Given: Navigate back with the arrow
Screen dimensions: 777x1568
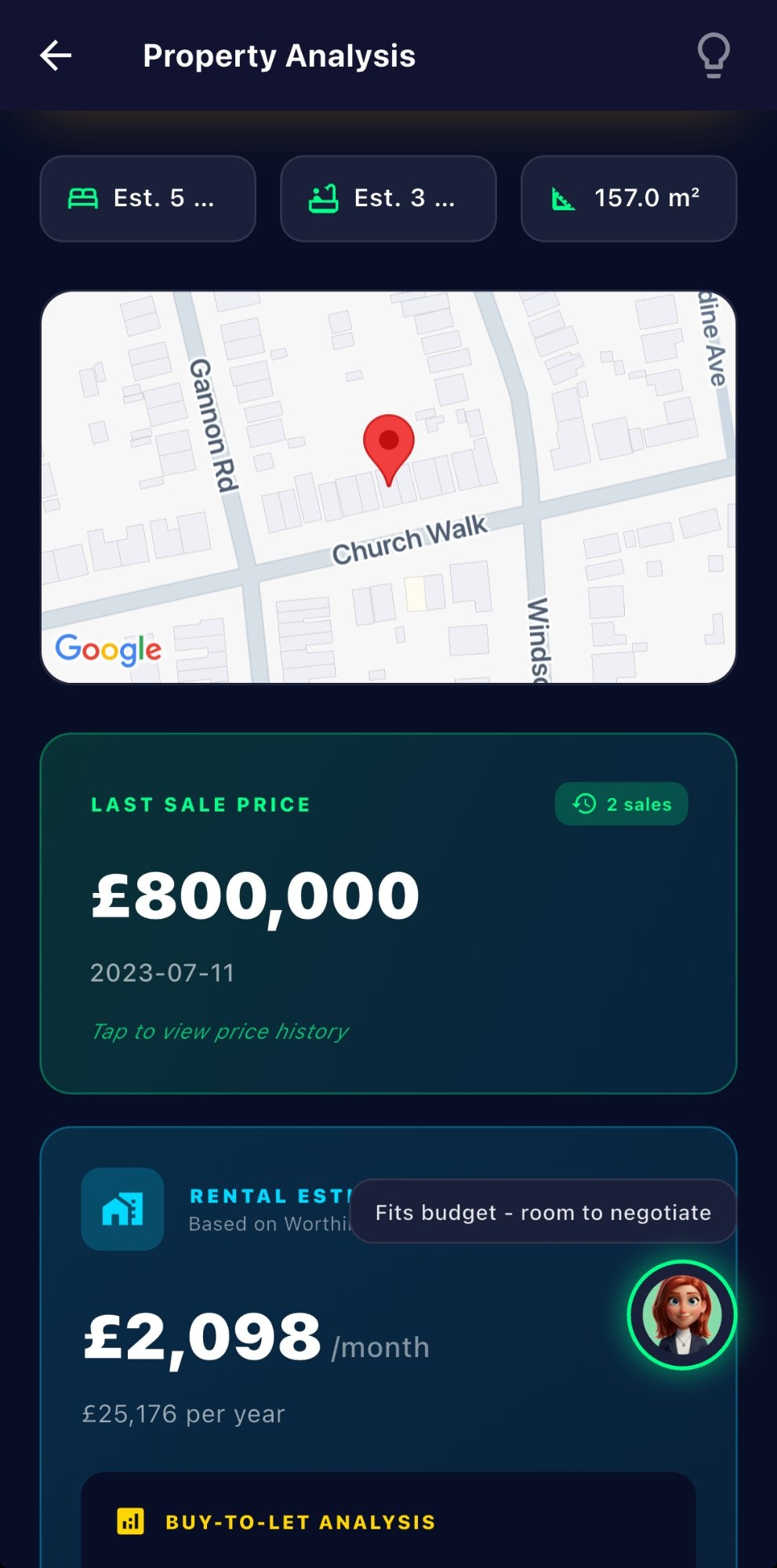Looking at the screenshot, I should [55, 55].
